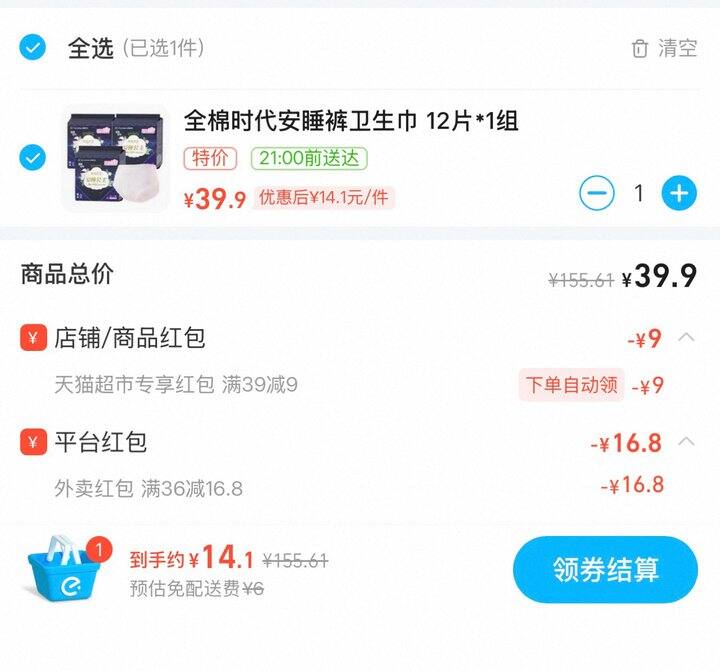Screen dimensions: 720x671
Task: Tap 清空 to clear the cart
Action: pos(664,48)
